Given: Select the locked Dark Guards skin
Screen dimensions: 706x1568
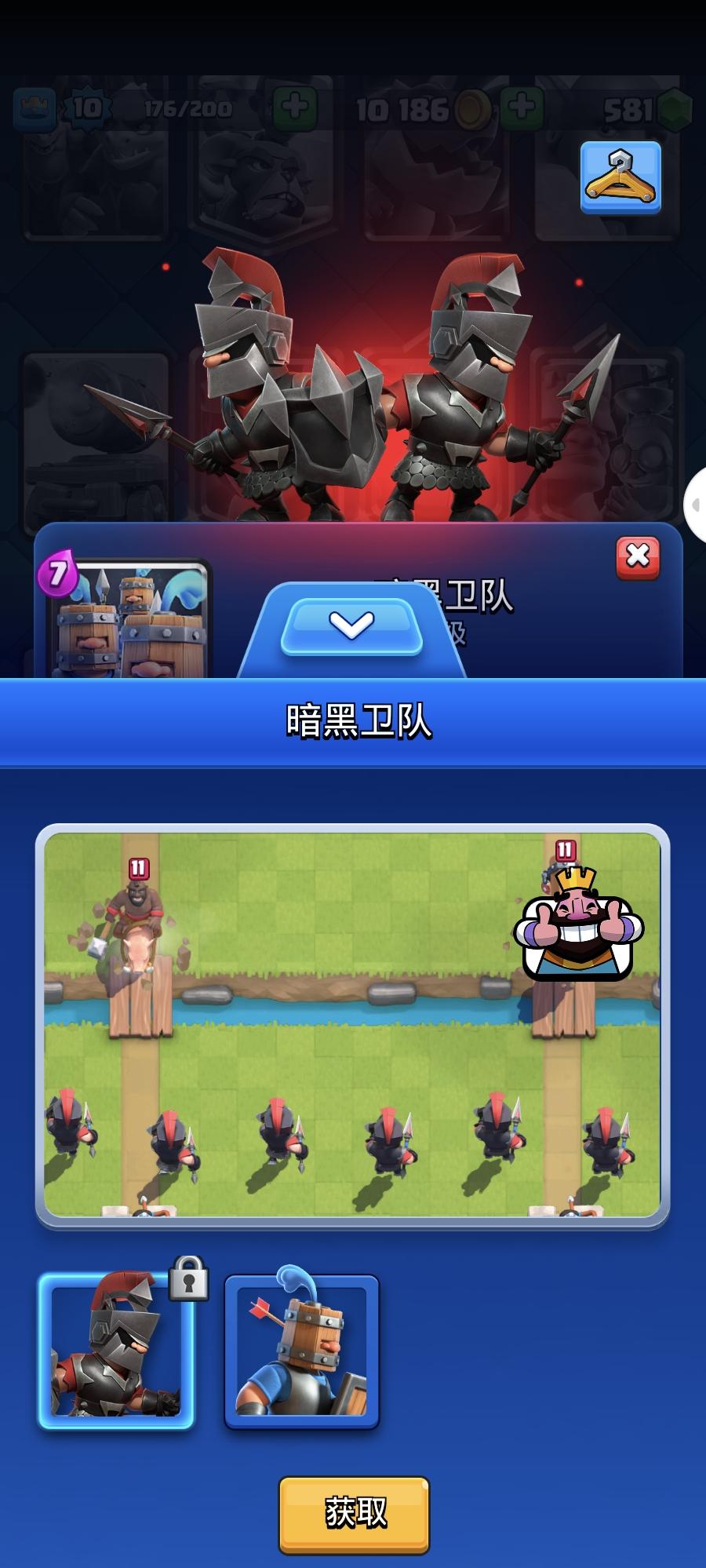Looking at the screenshot, I should 116,1351.
